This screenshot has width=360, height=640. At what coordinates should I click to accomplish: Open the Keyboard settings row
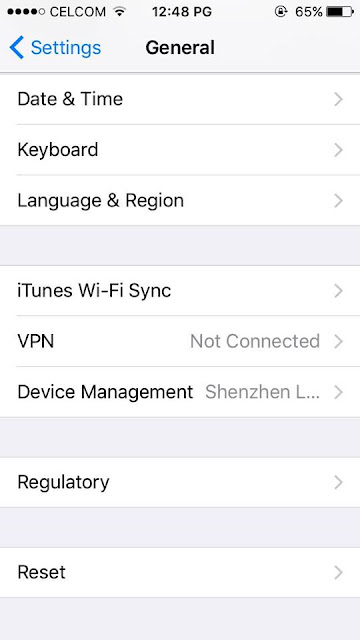tap(180, 150)
